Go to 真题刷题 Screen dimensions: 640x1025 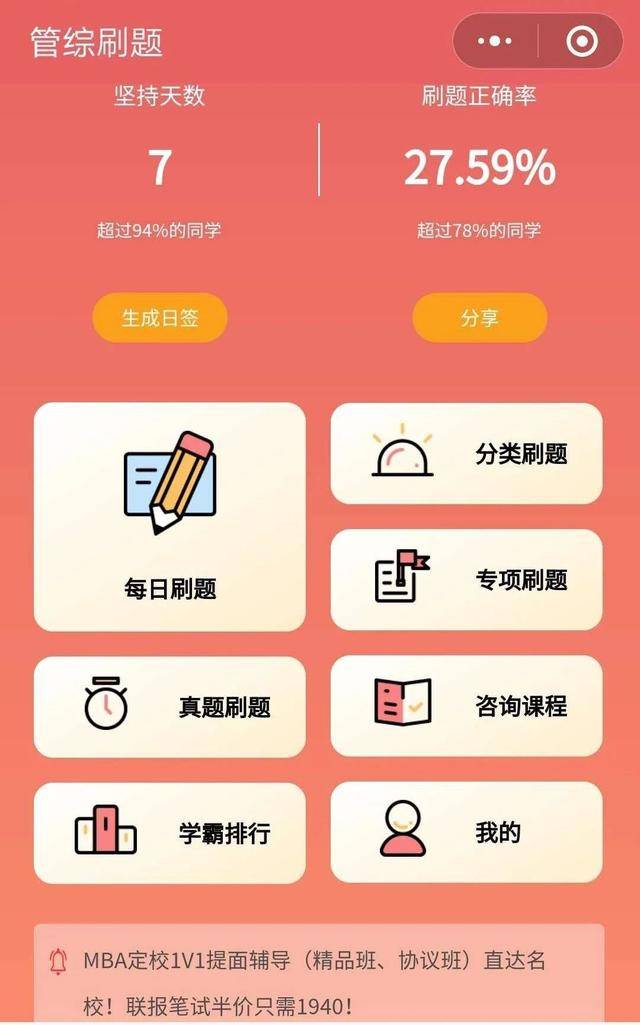(x=170, y=707)
